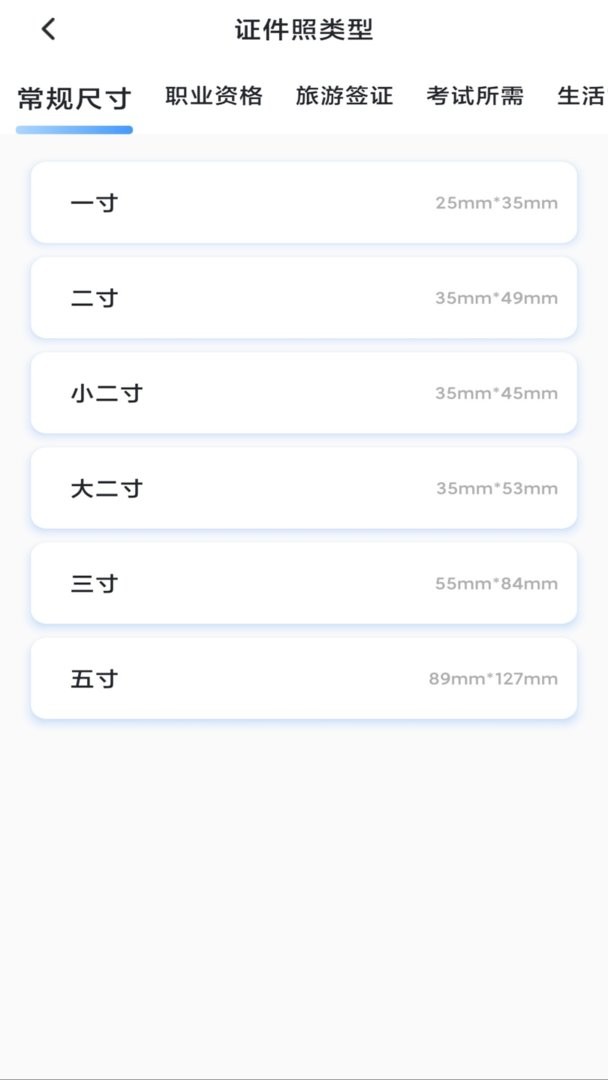Choose the 三寸 55mm*84mm size
This screenshot has height=1080, width=608.
point(304,583)
